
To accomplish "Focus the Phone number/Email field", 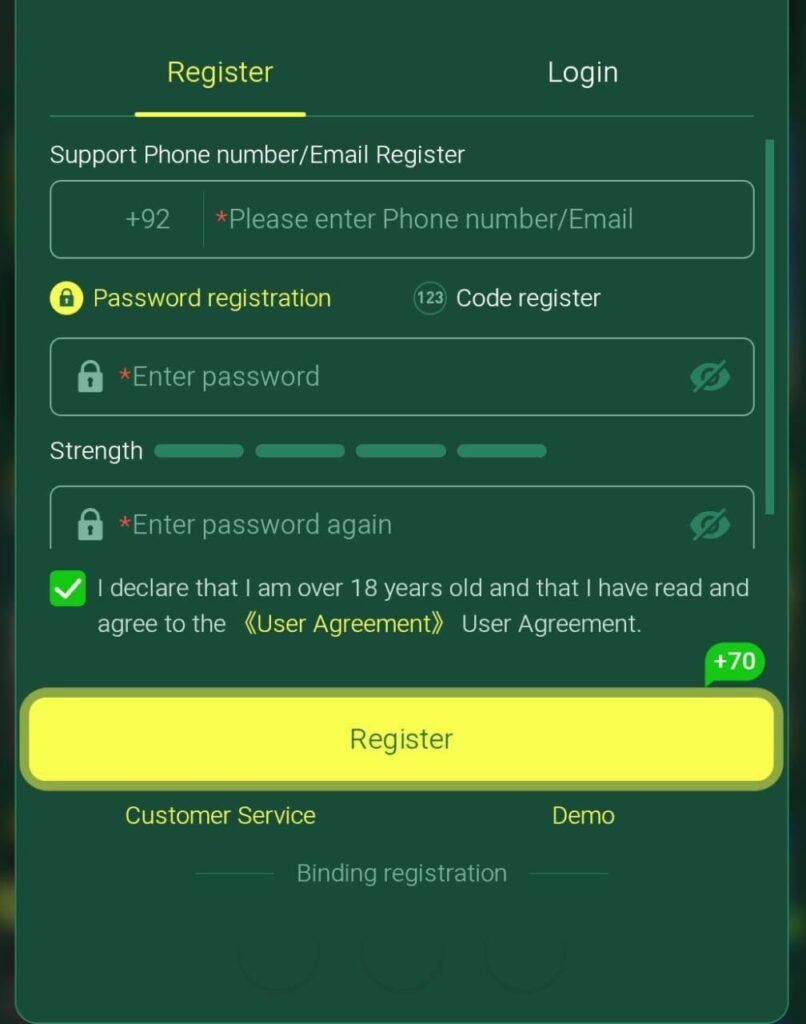I will point(470,219).
